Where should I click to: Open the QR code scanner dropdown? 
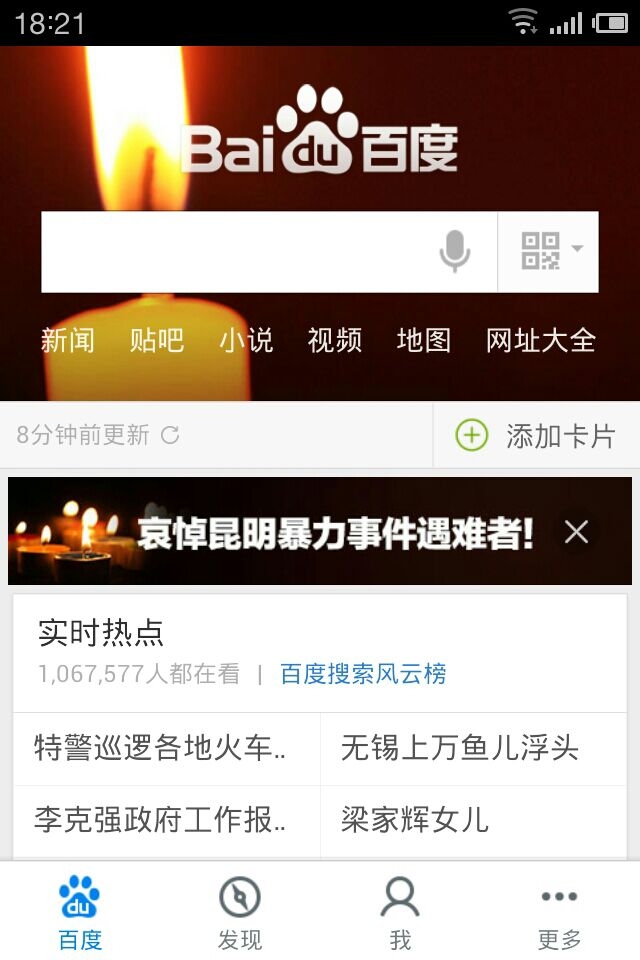(549, 251)
